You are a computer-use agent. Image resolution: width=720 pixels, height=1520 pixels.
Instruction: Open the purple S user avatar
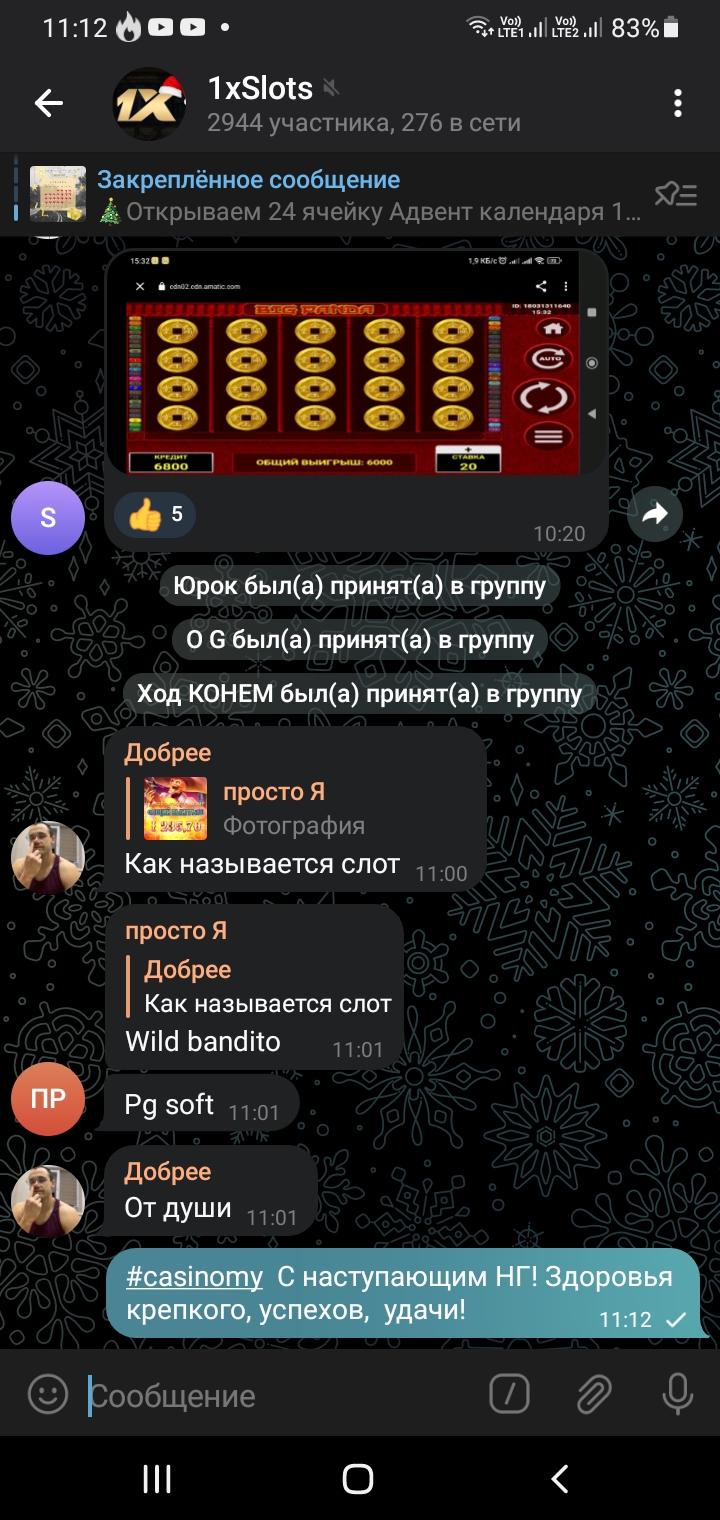48,518
